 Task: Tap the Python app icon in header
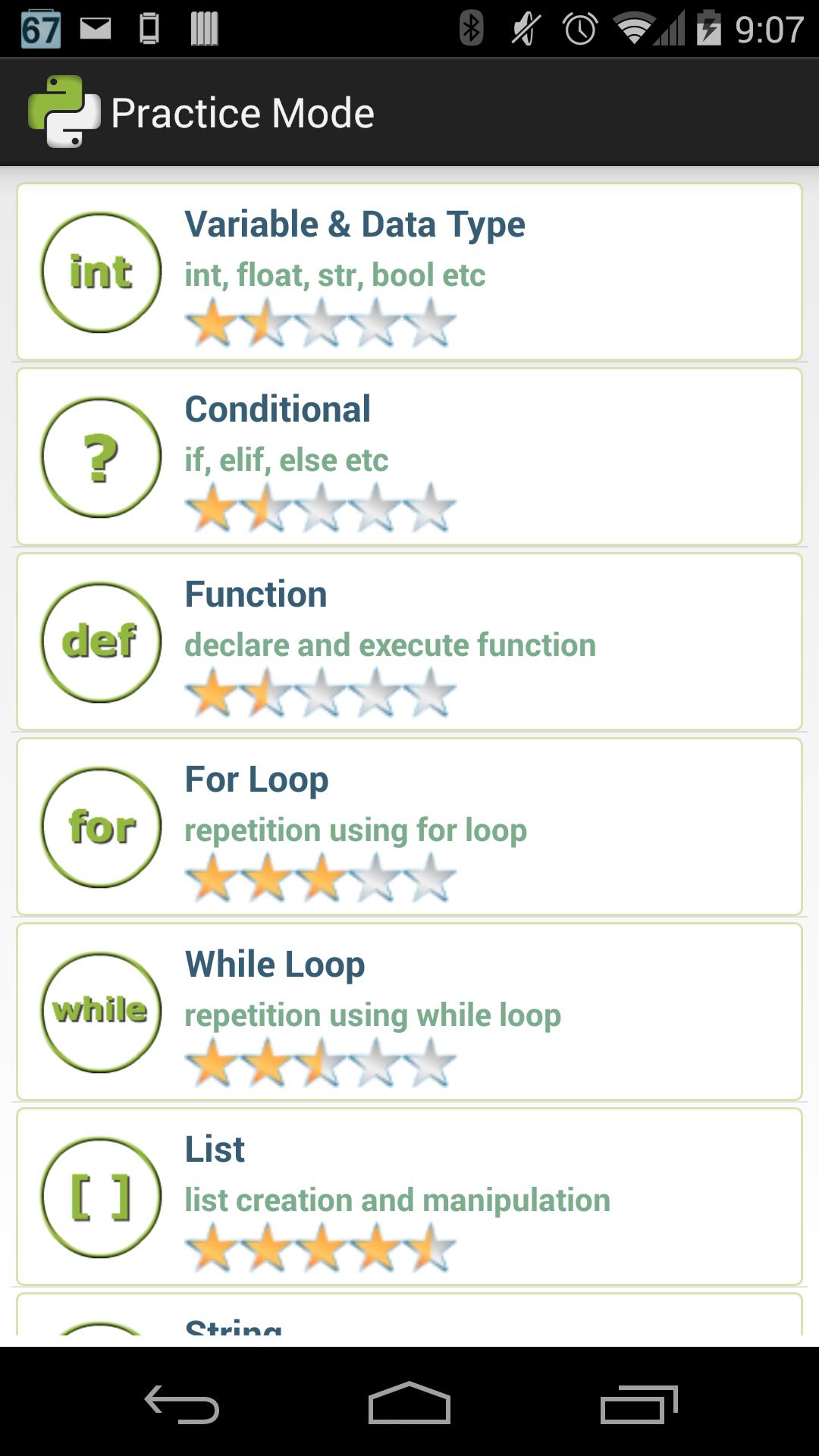tap(64, 112)
